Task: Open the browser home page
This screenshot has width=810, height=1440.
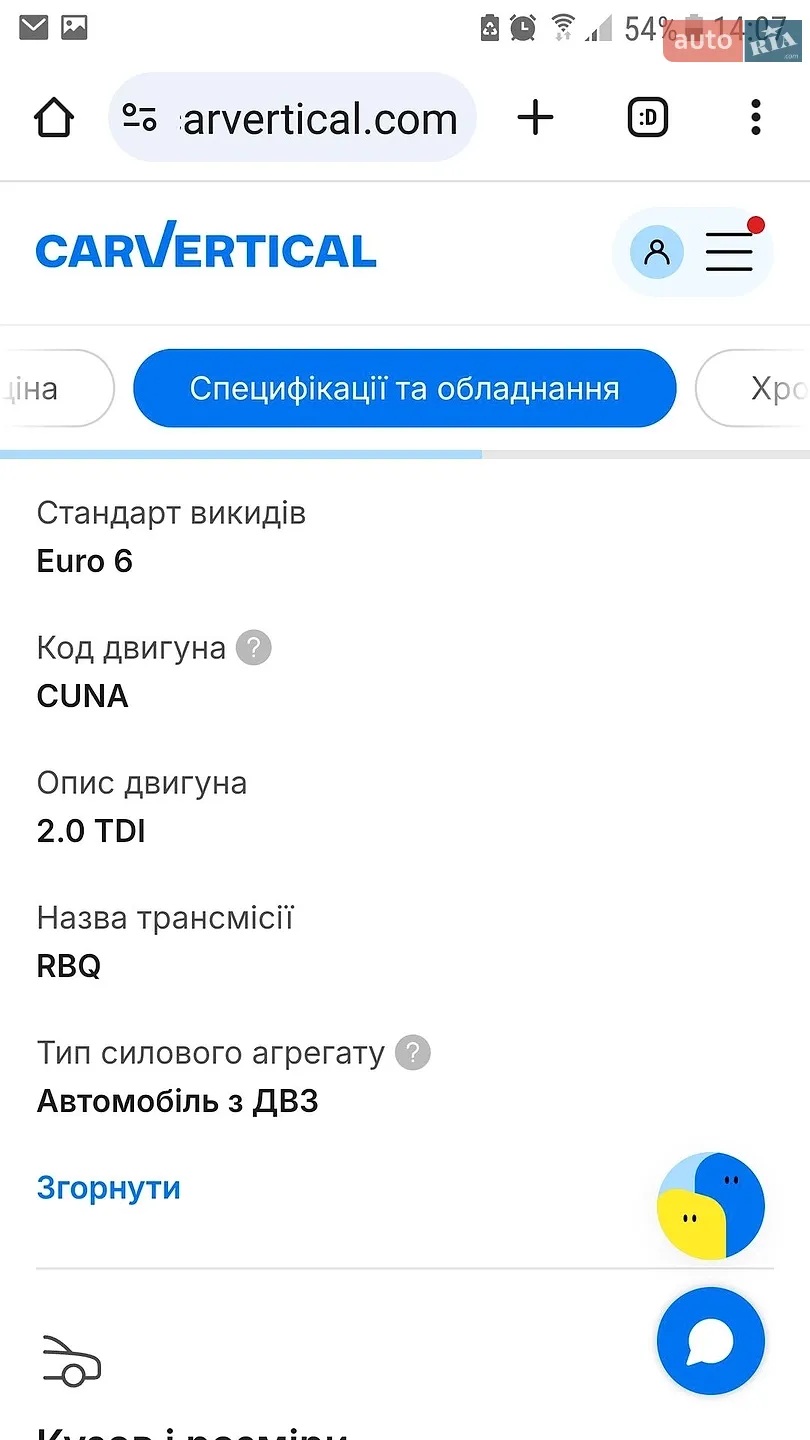Action: coord(54,119)
